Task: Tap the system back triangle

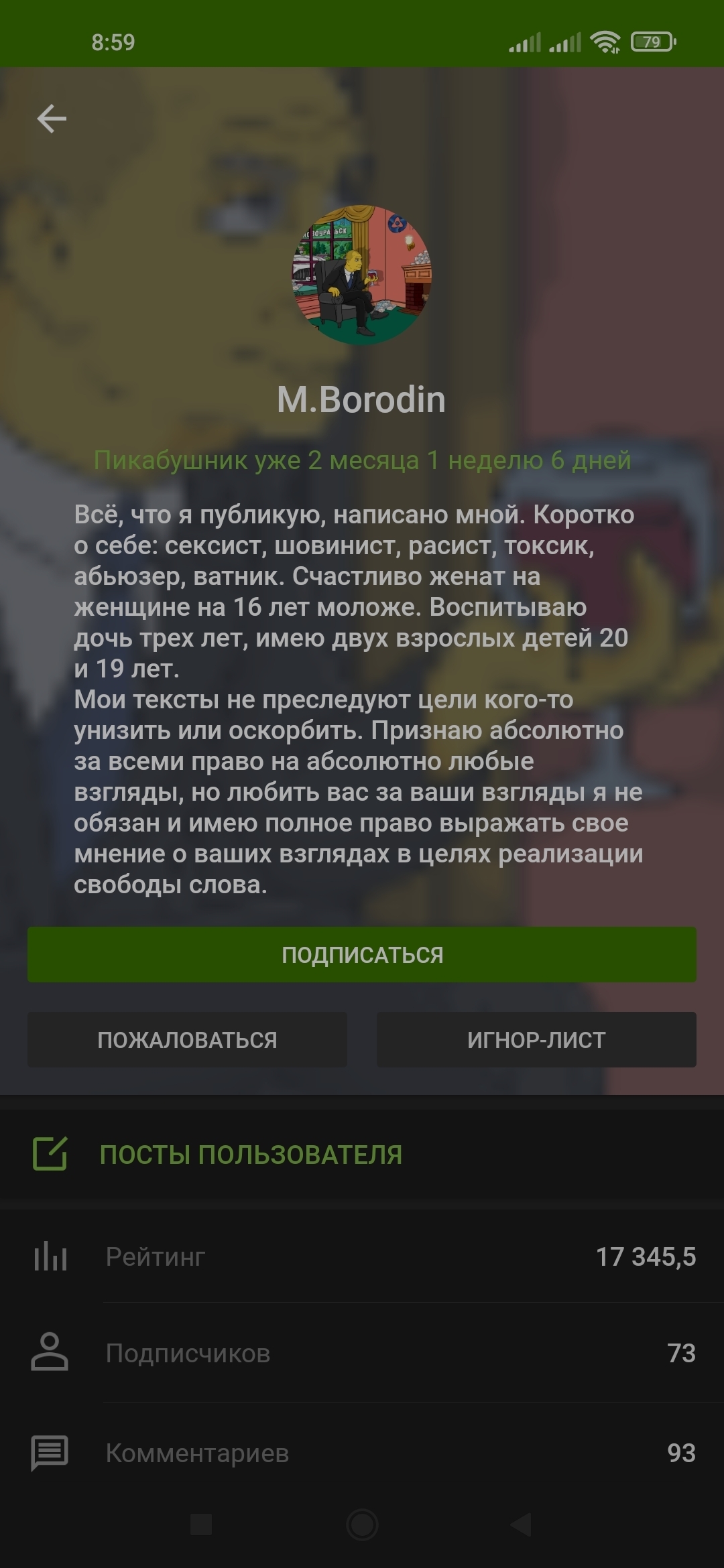Action: [x=522, y=1524]
